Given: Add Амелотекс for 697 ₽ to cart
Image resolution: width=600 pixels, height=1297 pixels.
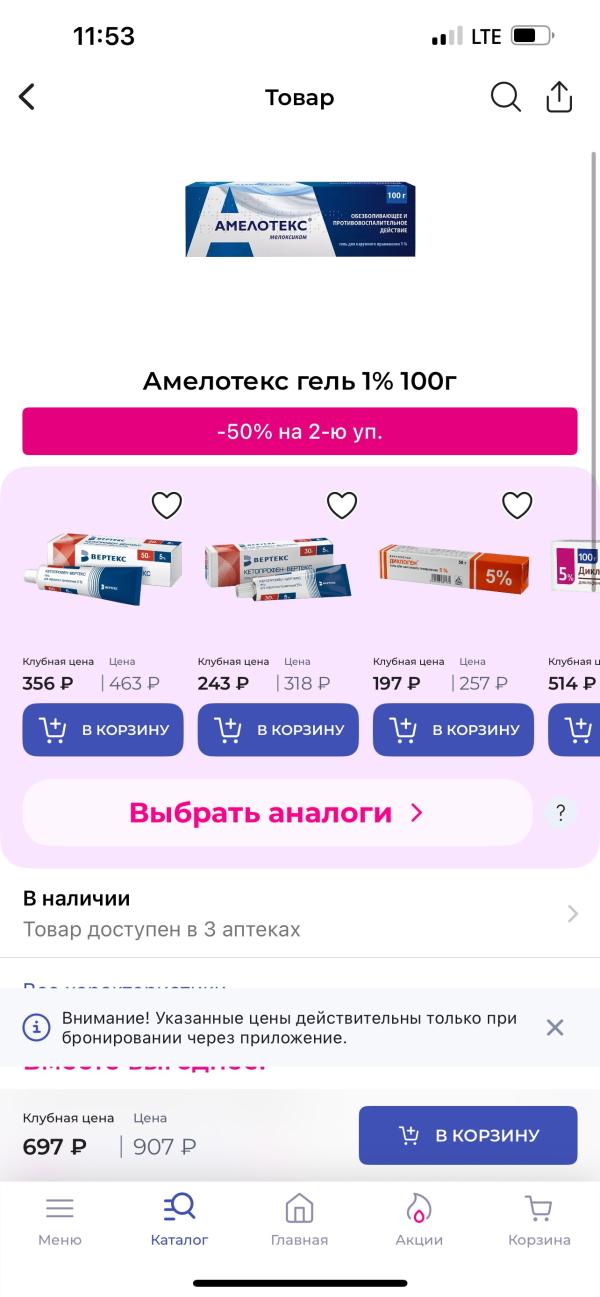Looking at the screenshot, I should [468, 1135].
